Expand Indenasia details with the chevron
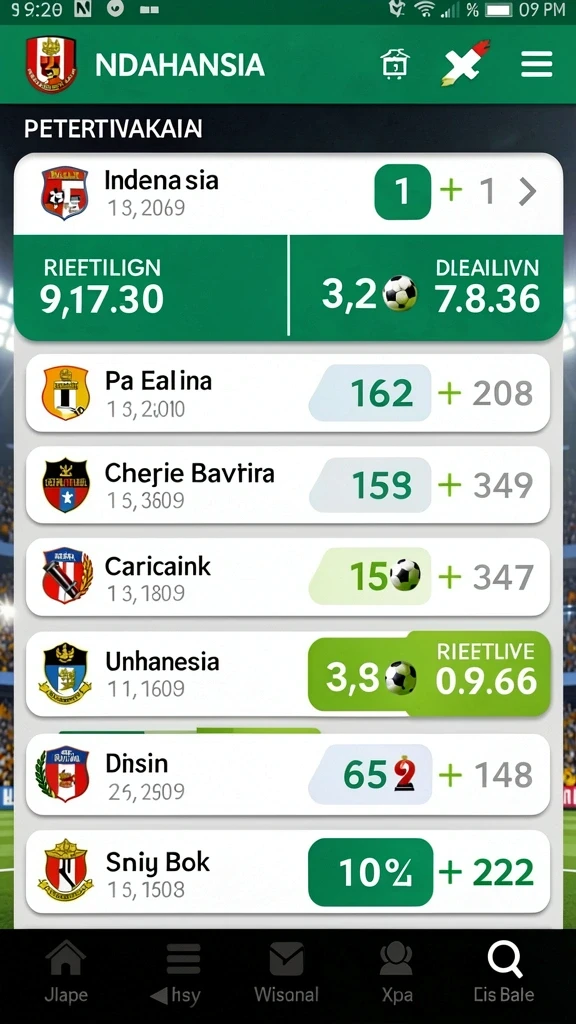This screenshot has height=1024, width=576. (x=527, y=191)
